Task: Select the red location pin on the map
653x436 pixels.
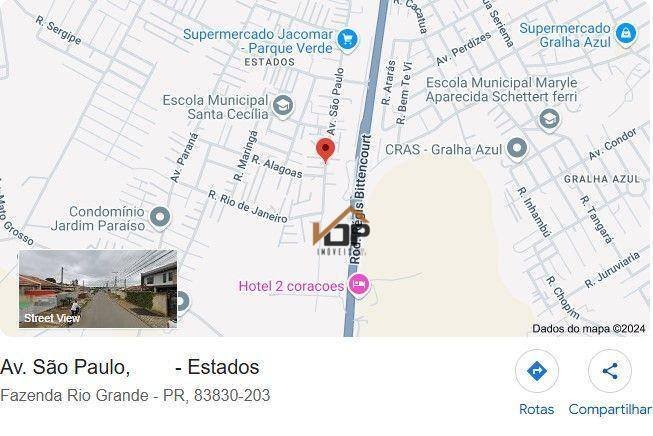Action: click(x=325, y=151)
